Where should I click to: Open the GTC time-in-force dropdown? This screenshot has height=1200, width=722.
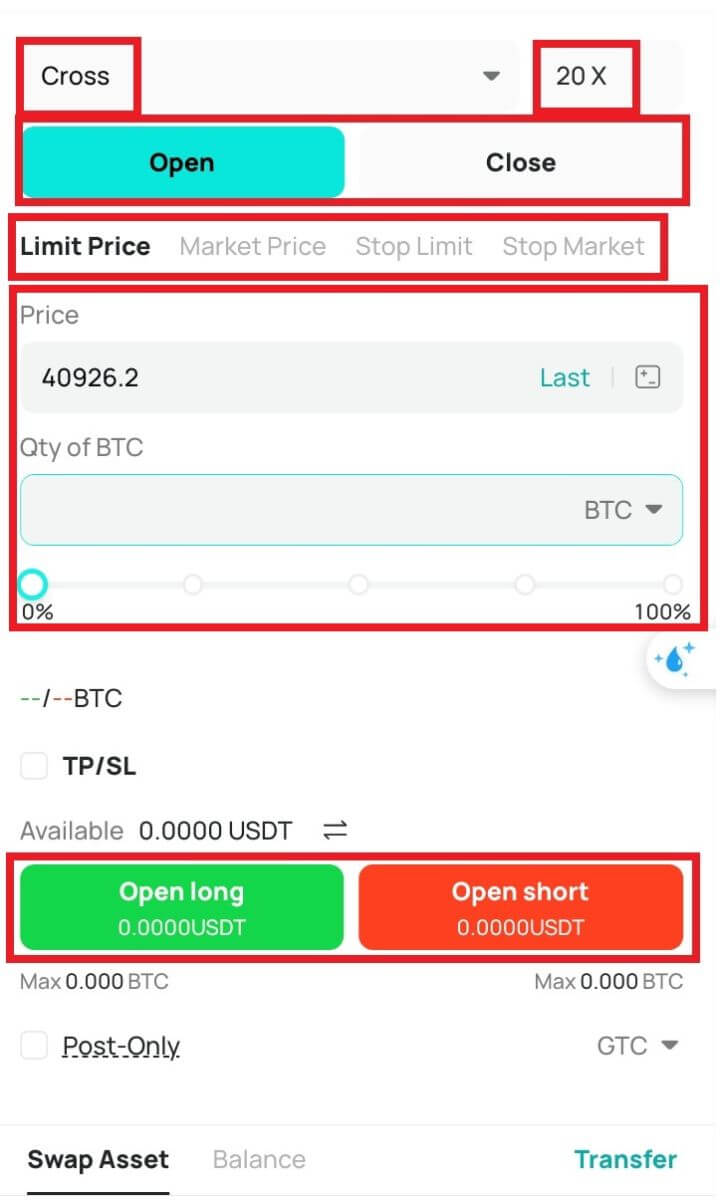click(x=638, y=1046)
